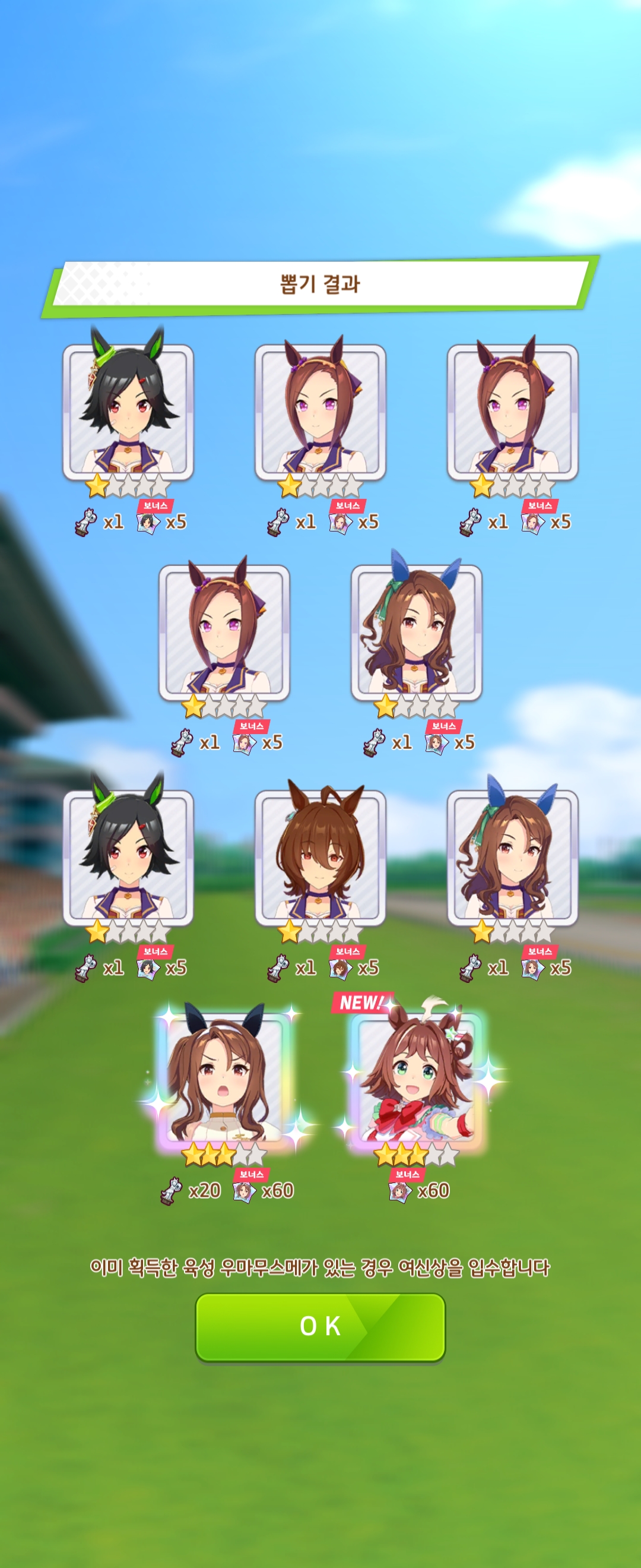Click the goddess statue notice text near the bottom
641x1568 pixels.
tap(320, 1272)
